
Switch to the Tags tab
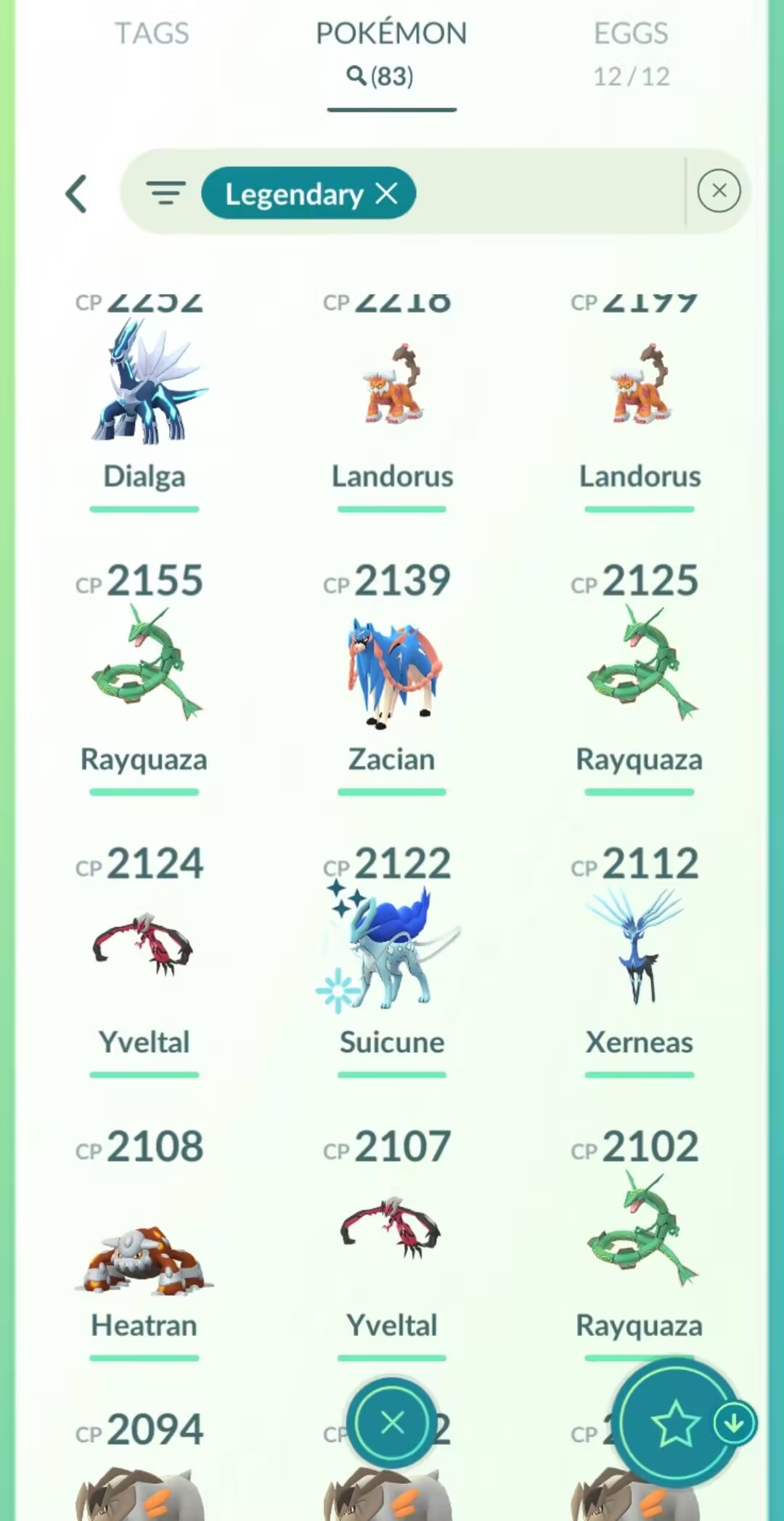pos(152,33)
